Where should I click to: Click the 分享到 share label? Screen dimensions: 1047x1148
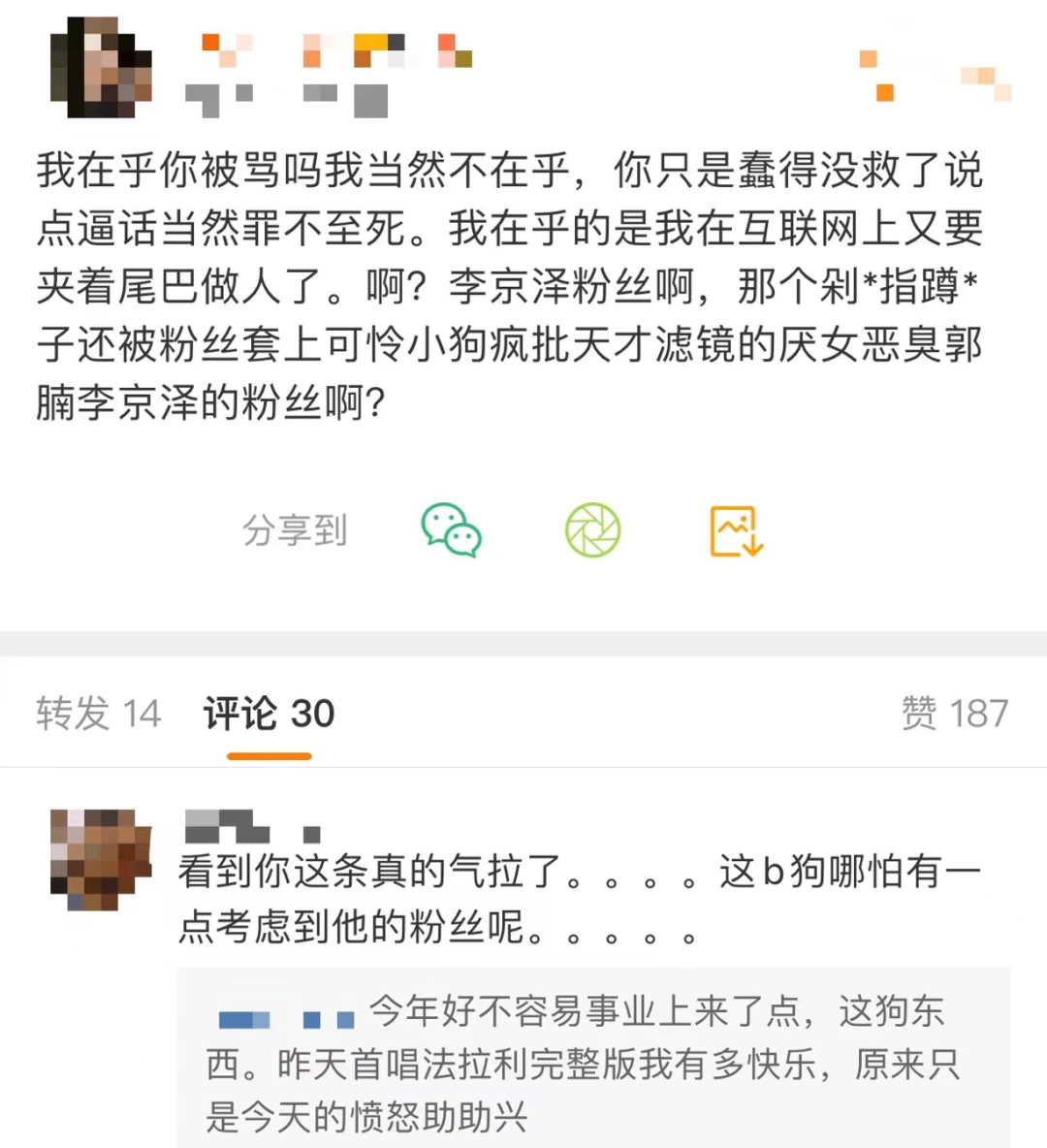coord(296,530)
